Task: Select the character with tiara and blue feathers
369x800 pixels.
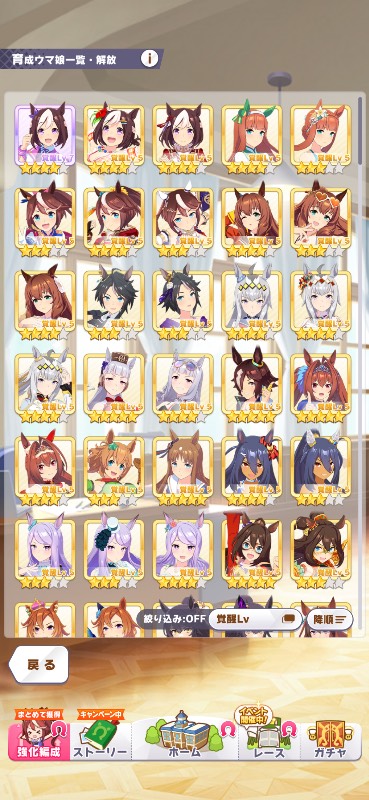Action: 321,387
